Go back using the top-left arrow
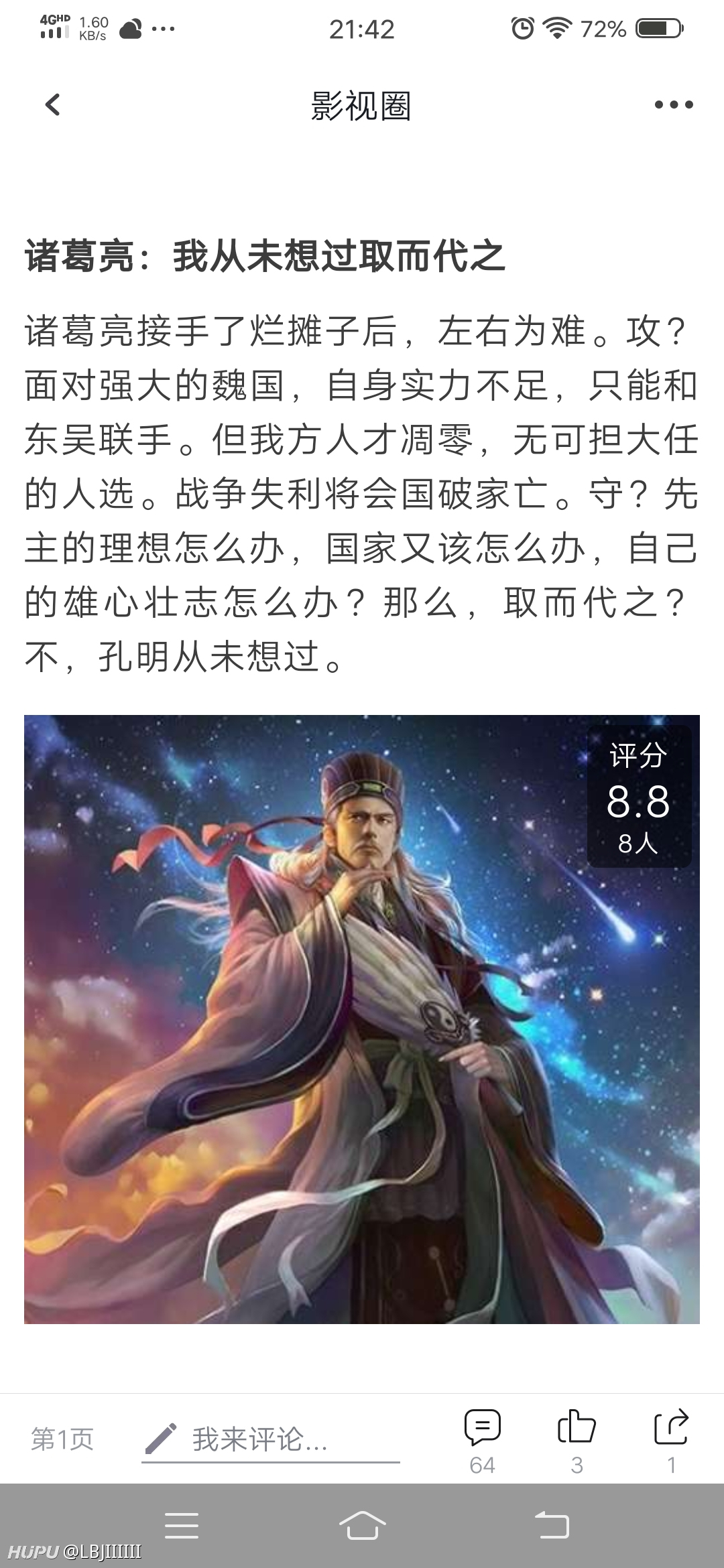The height and width of the screenshot is (1568, 724). (x=52, y=105)
